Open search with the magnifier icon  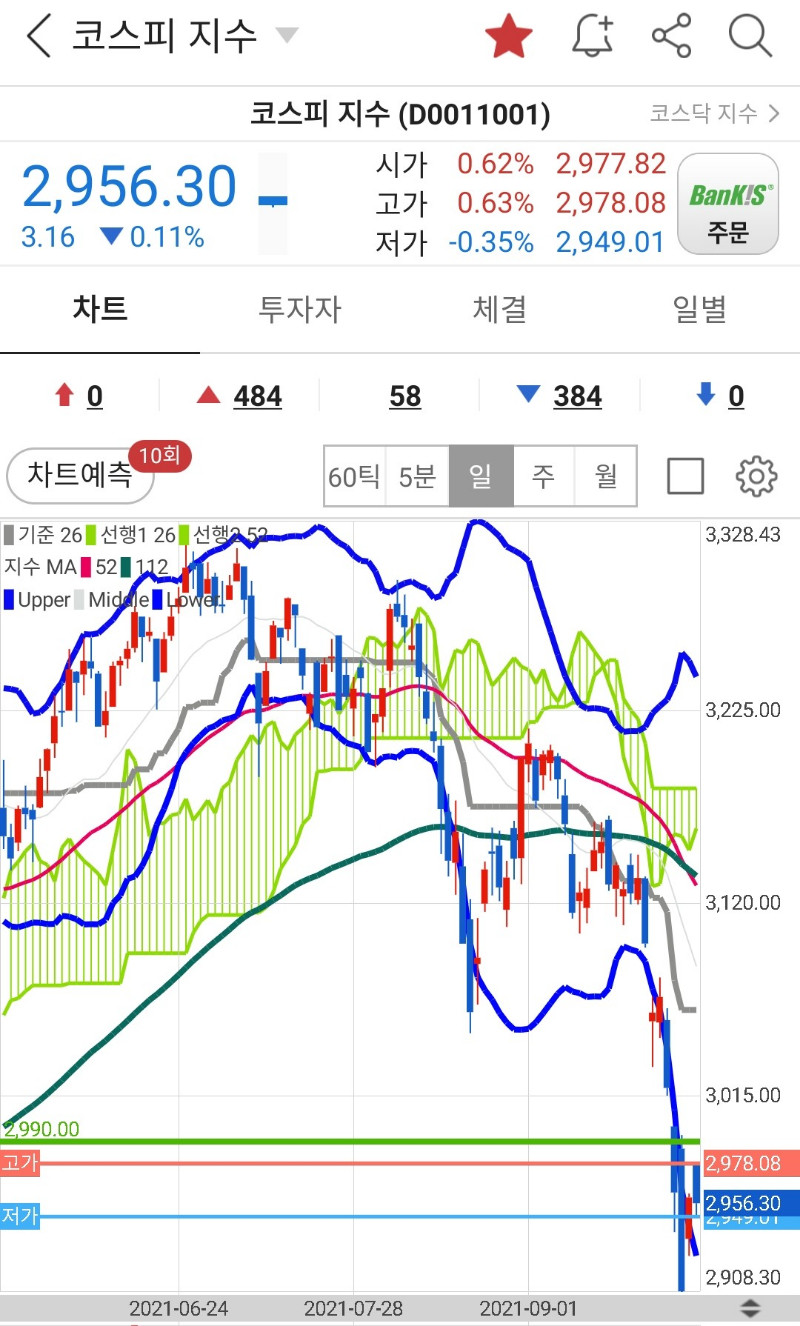[x=750, y=37]
